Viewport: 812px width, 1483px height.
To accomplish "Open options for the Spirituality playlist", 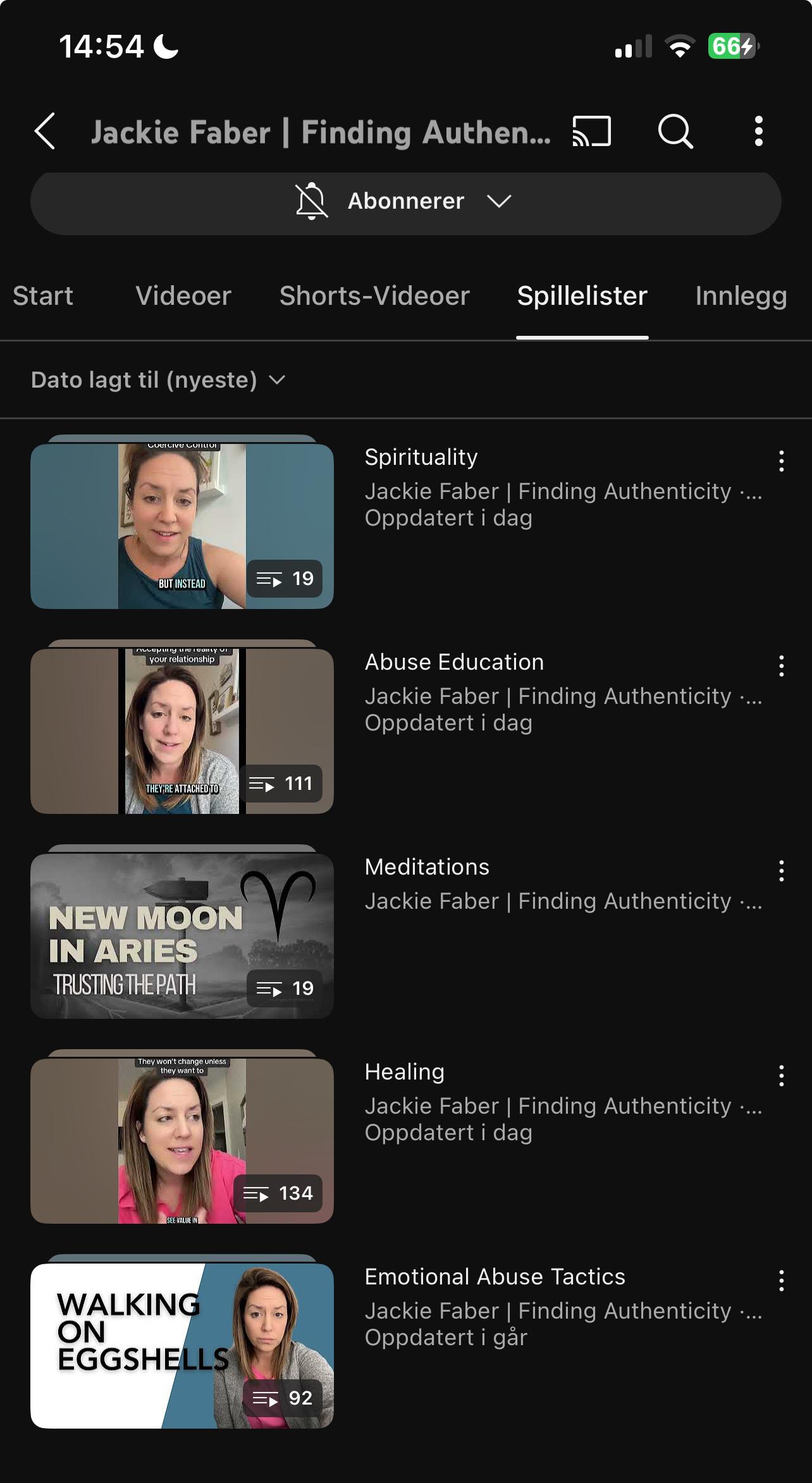I will pyautogui.click(x=782, y=461).
